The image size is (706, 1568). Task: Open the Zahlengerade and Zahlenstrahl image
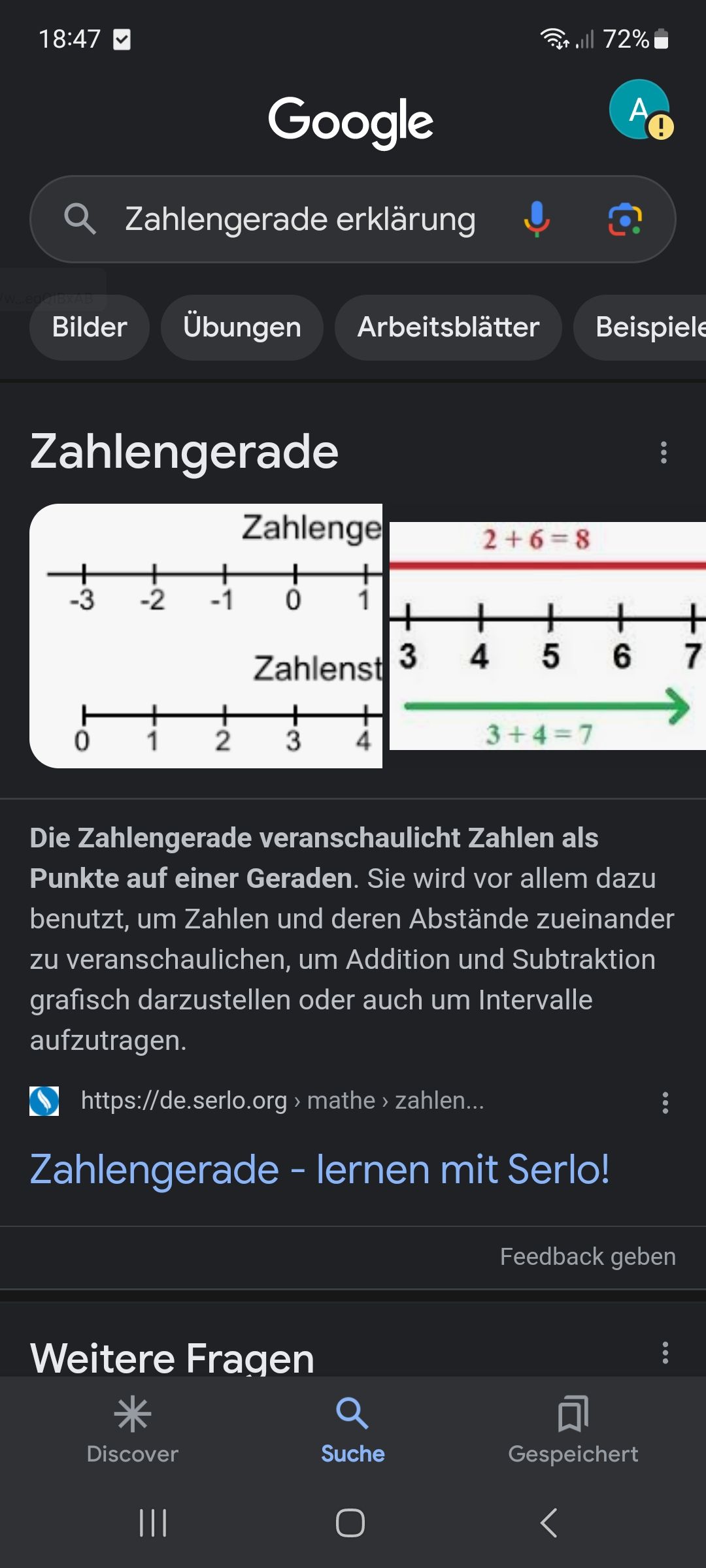[206, 636]
